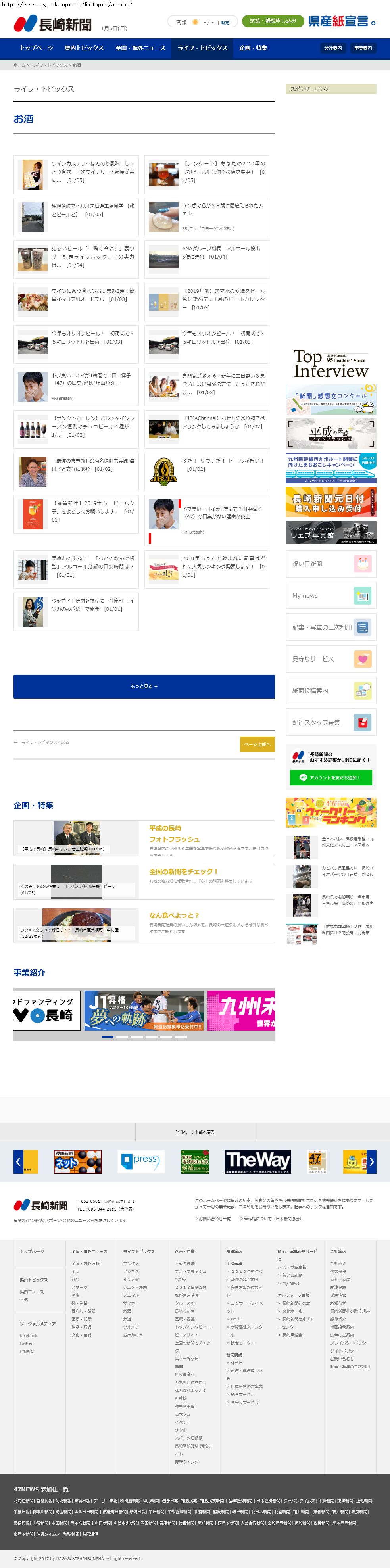Image resolution: width=390 pixels, height=1568 pixels.
Task: Open the My news sidebar item
Action: click(x=330, y=595)
